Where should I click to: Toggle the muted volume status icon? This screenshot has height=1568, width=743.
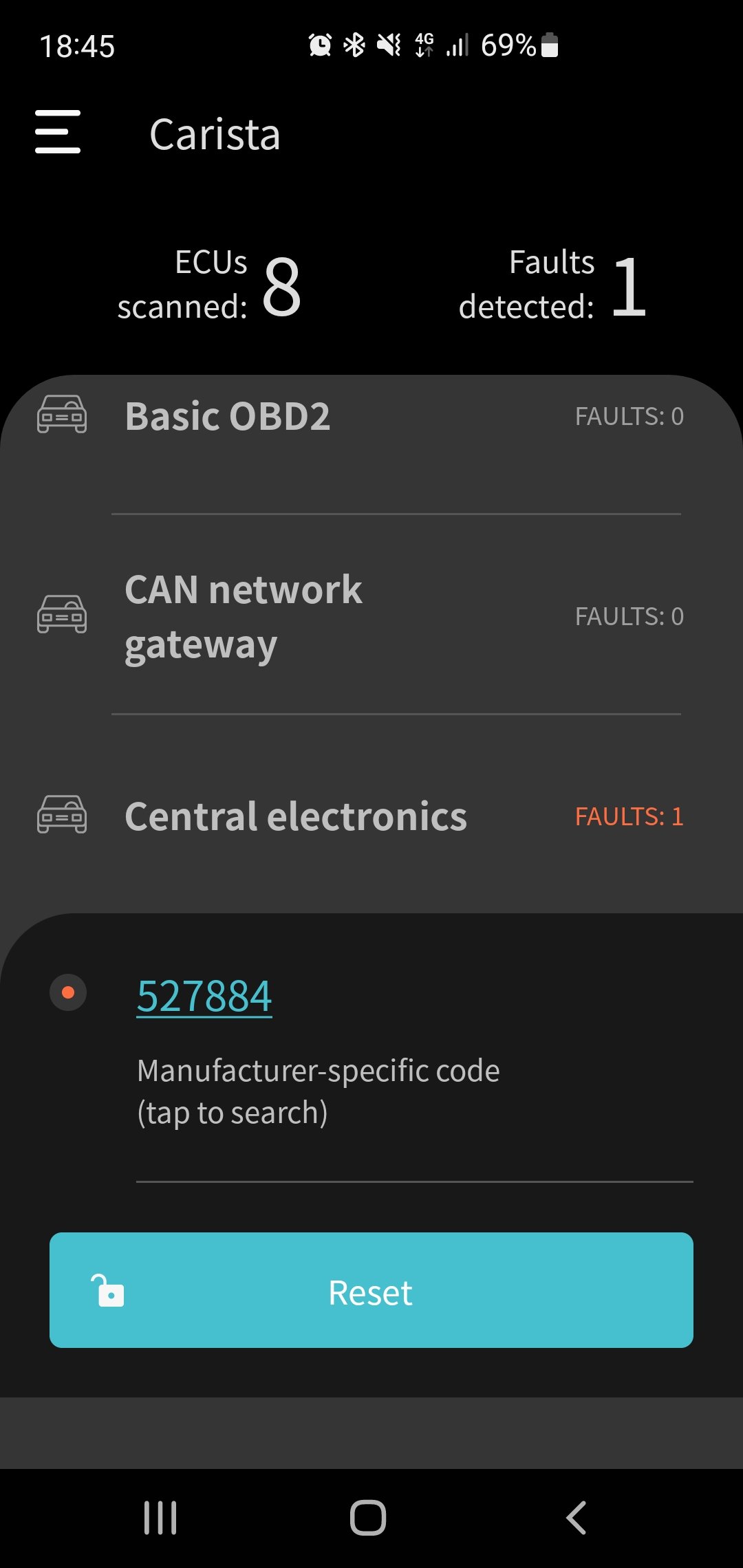[388, 45]
